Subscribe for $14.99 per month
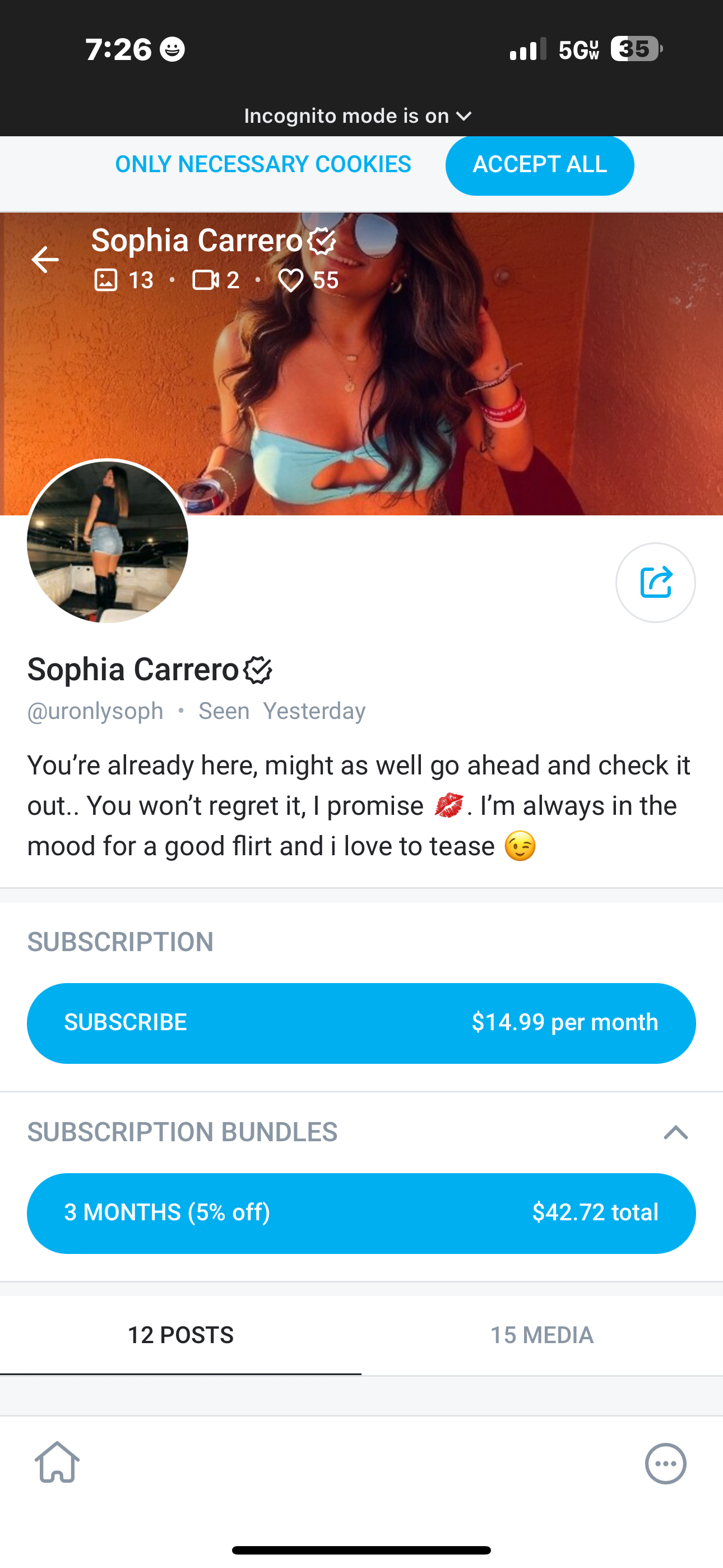Viewport: 723px width, 1568px height. coord(361,1022)
